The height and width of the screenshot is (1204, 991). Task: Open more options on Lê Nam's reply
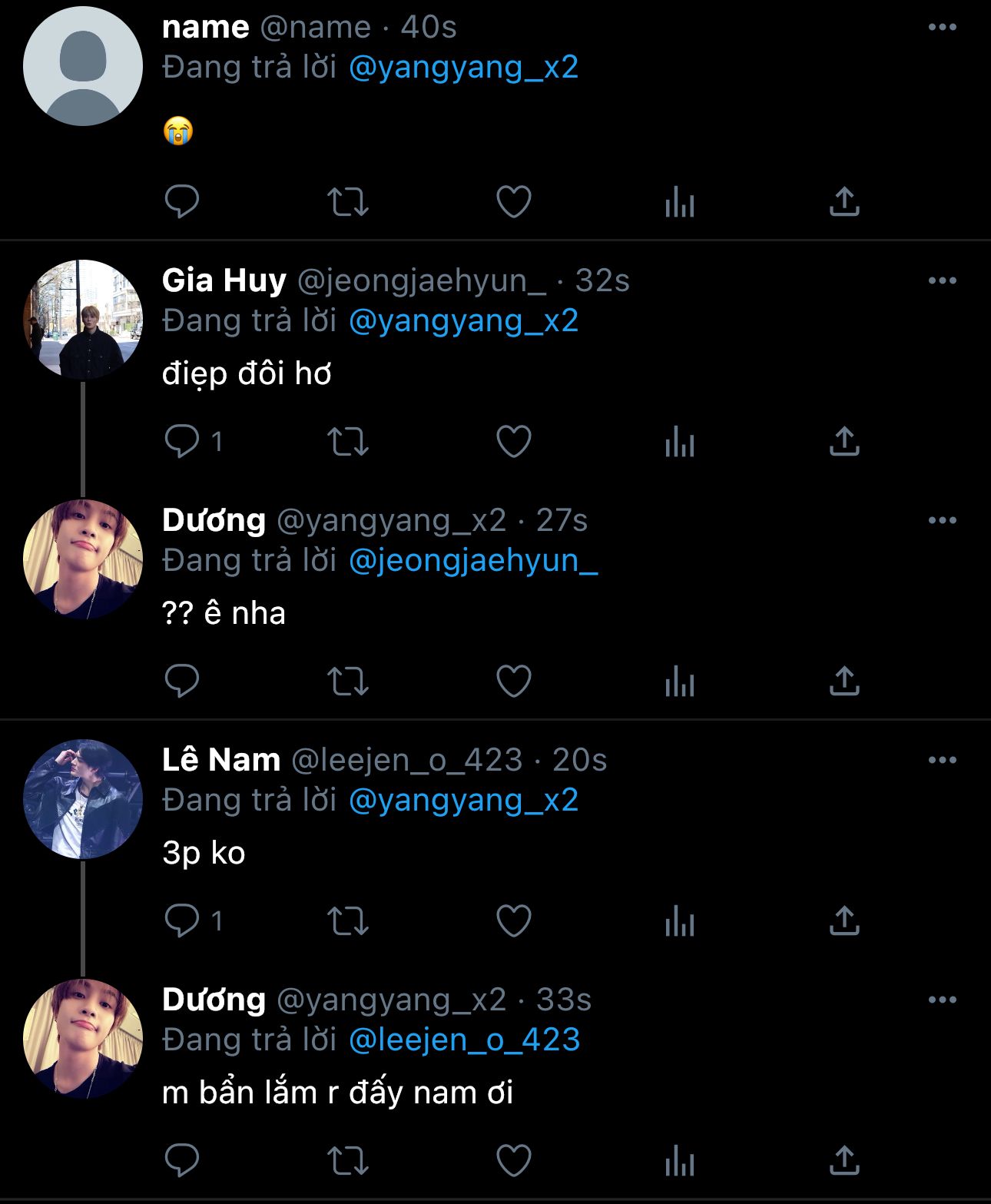pos(942,760)
